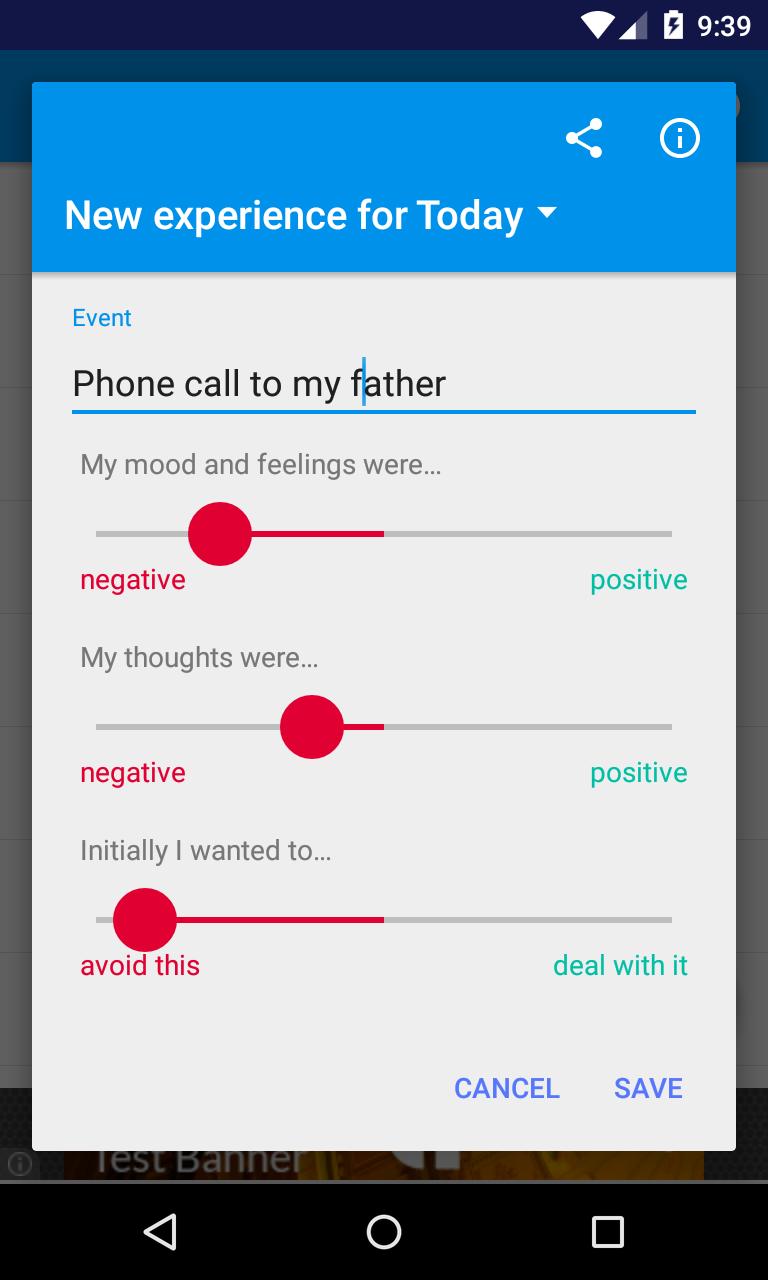
Task: Tap the mood and feelings slider handle
Action: coord(220,534)
